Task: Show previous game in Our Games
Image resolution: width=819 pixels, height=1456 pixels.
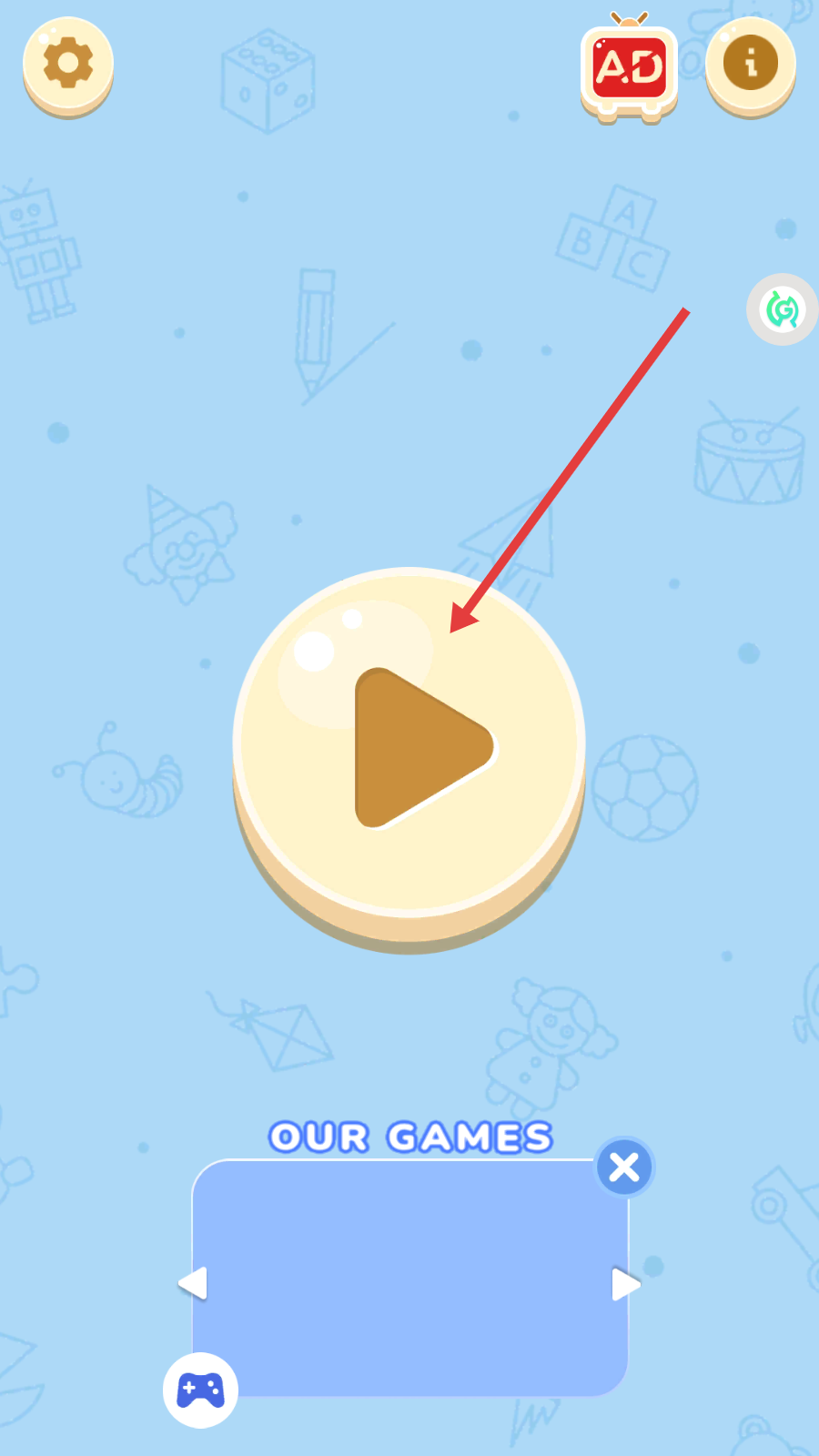Action: 193,1284
